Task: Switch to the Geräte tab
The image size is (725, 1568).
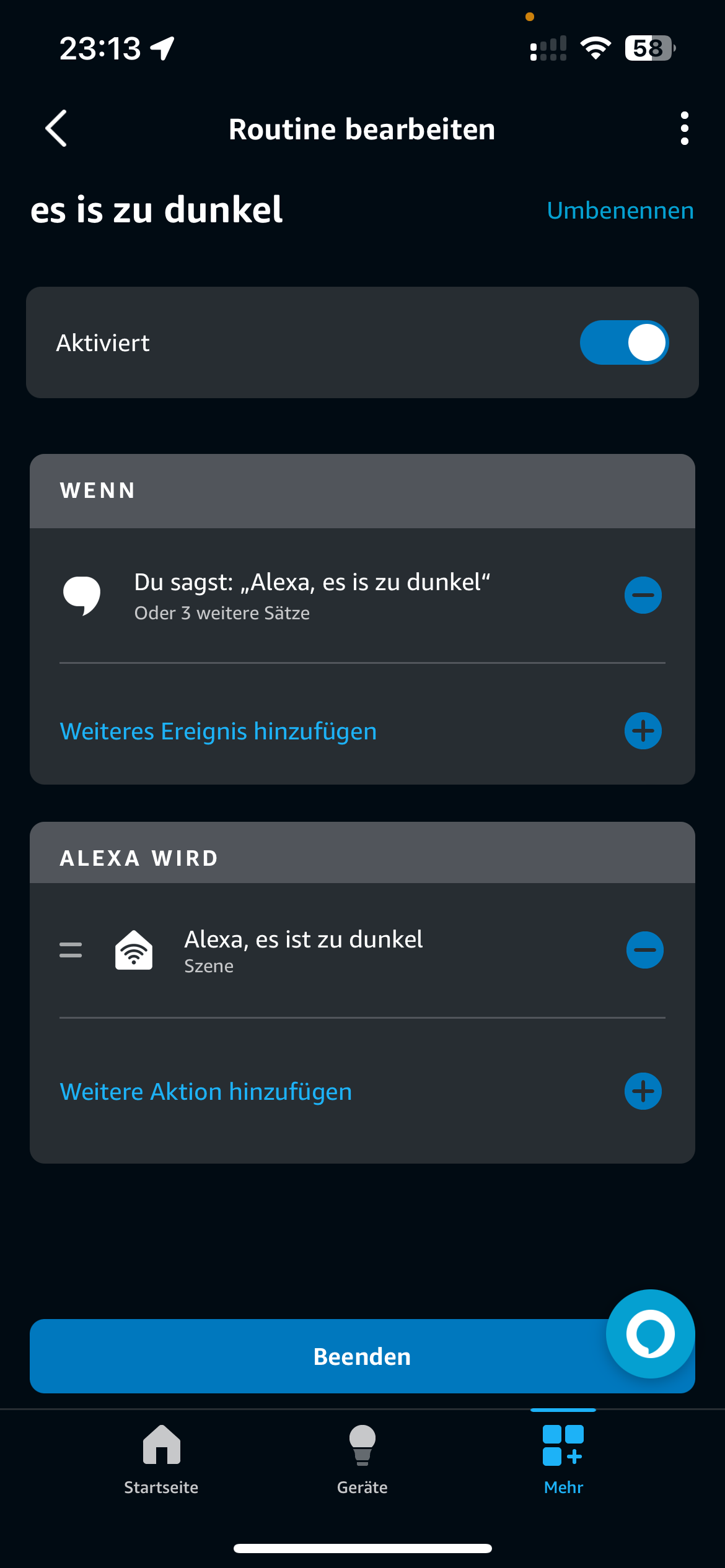Action: (x=362, y=1460)
